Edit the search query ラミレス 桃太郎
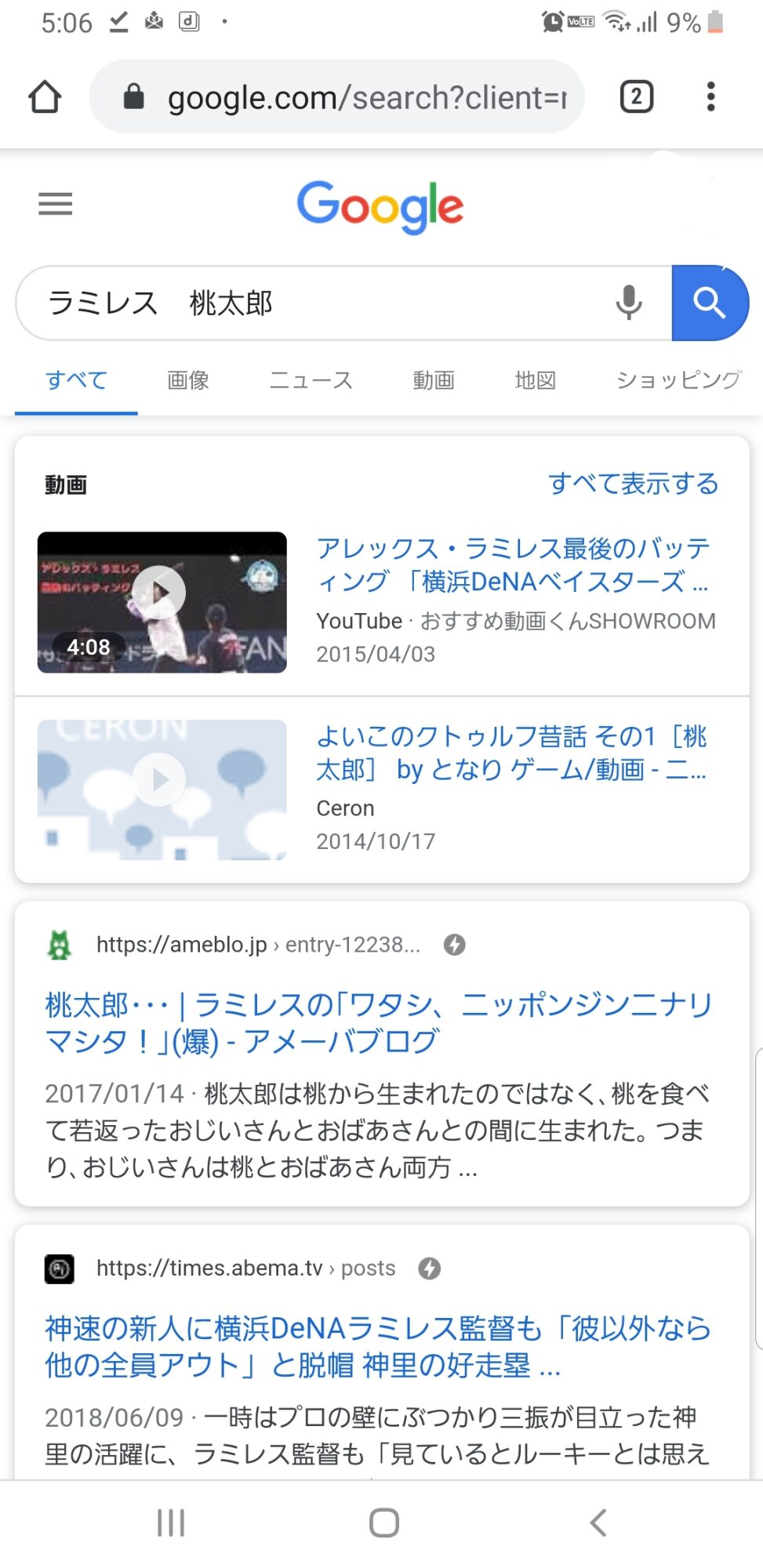Viewport: 763px width, 1568px height. pyautogui.click(x=314, y=303)
